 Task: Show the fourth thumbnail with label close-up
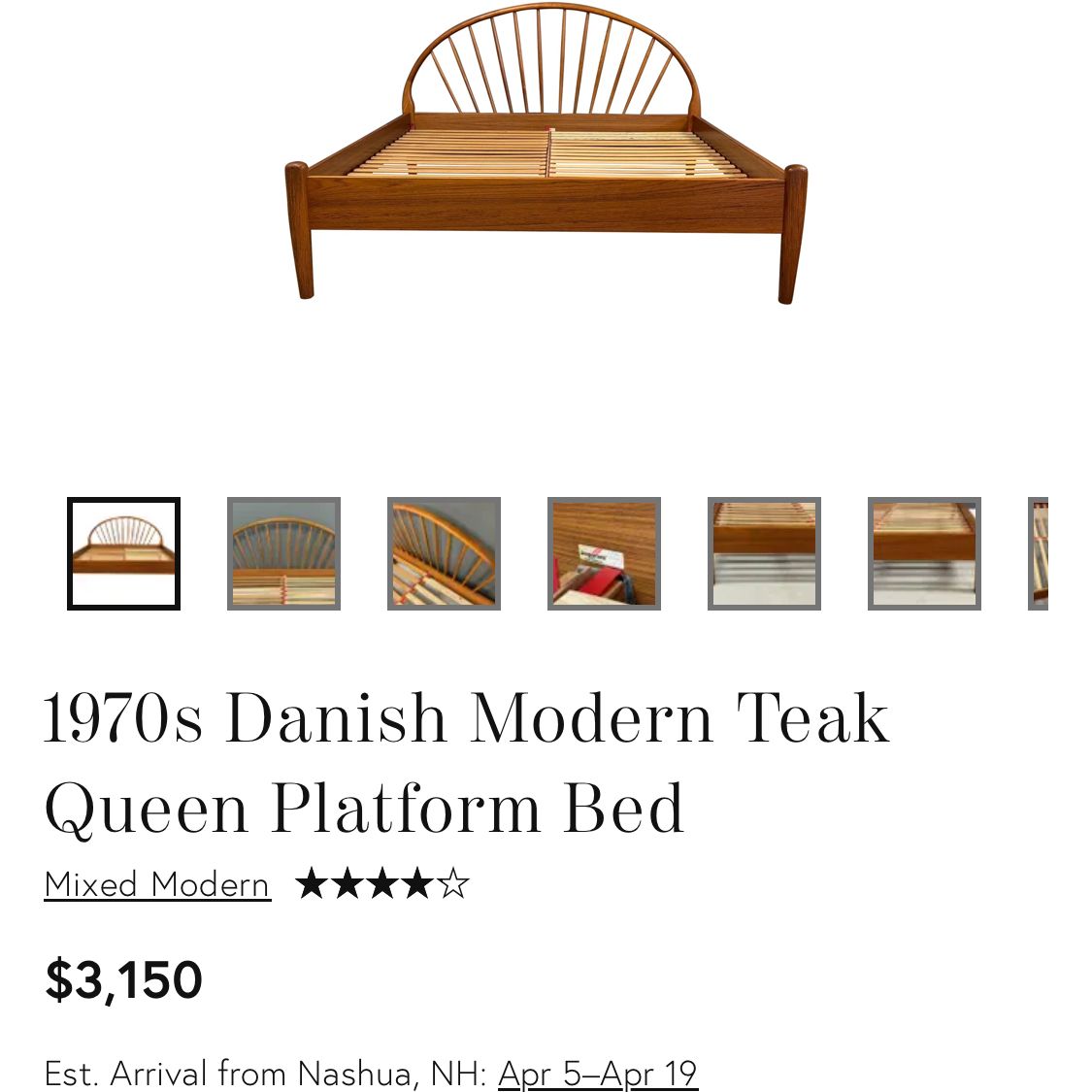(x=604, y=553)
